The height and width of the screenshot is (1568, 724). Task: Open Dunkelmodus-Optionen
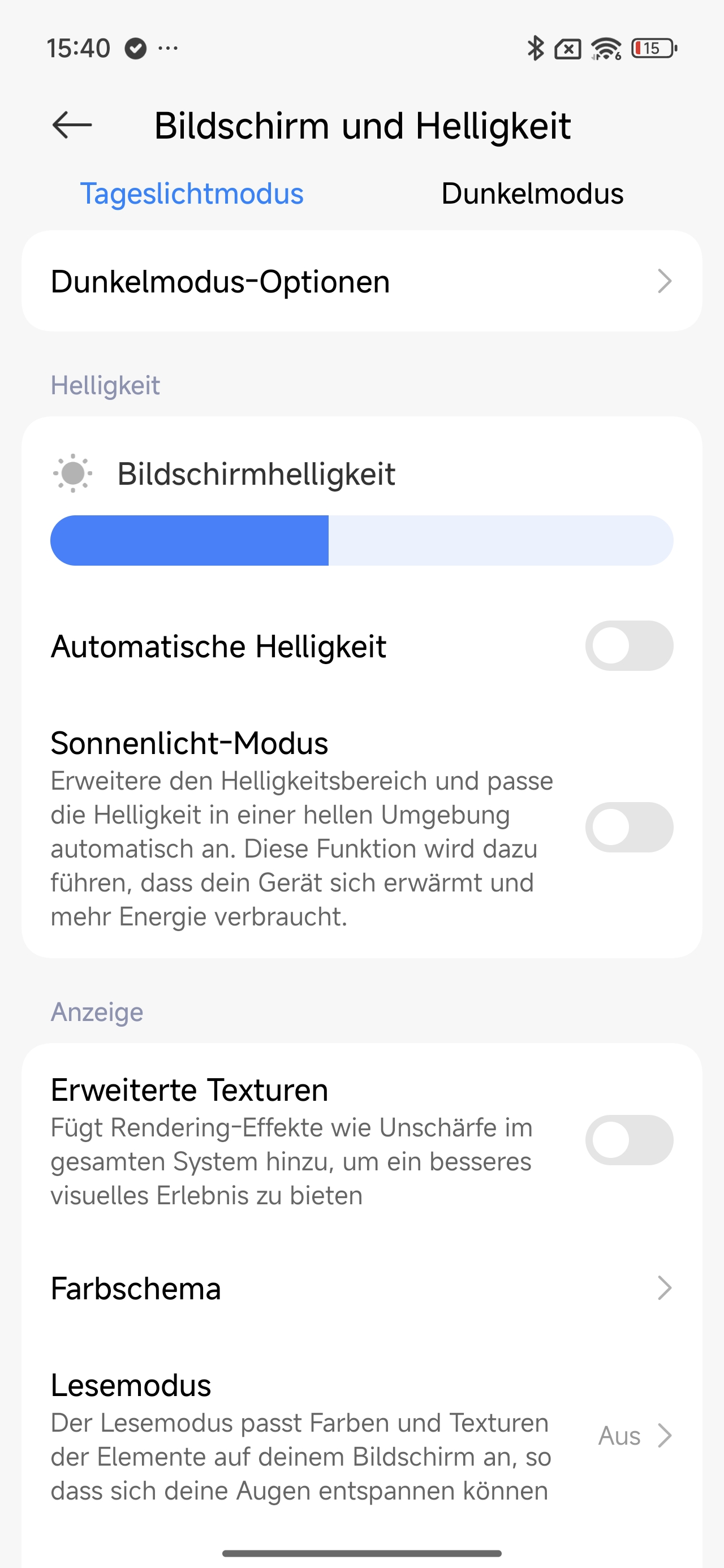pyautogui.click(x=361, y=281)
